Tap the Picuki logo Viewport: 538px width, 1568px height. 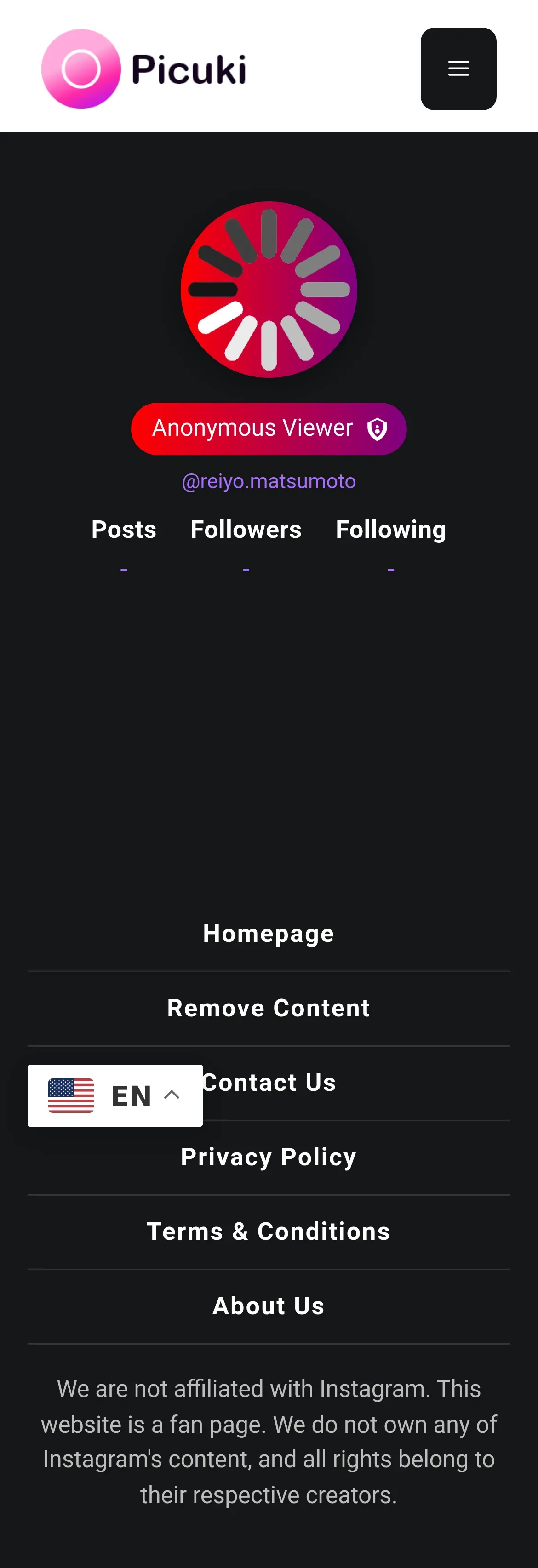(143, 69)
